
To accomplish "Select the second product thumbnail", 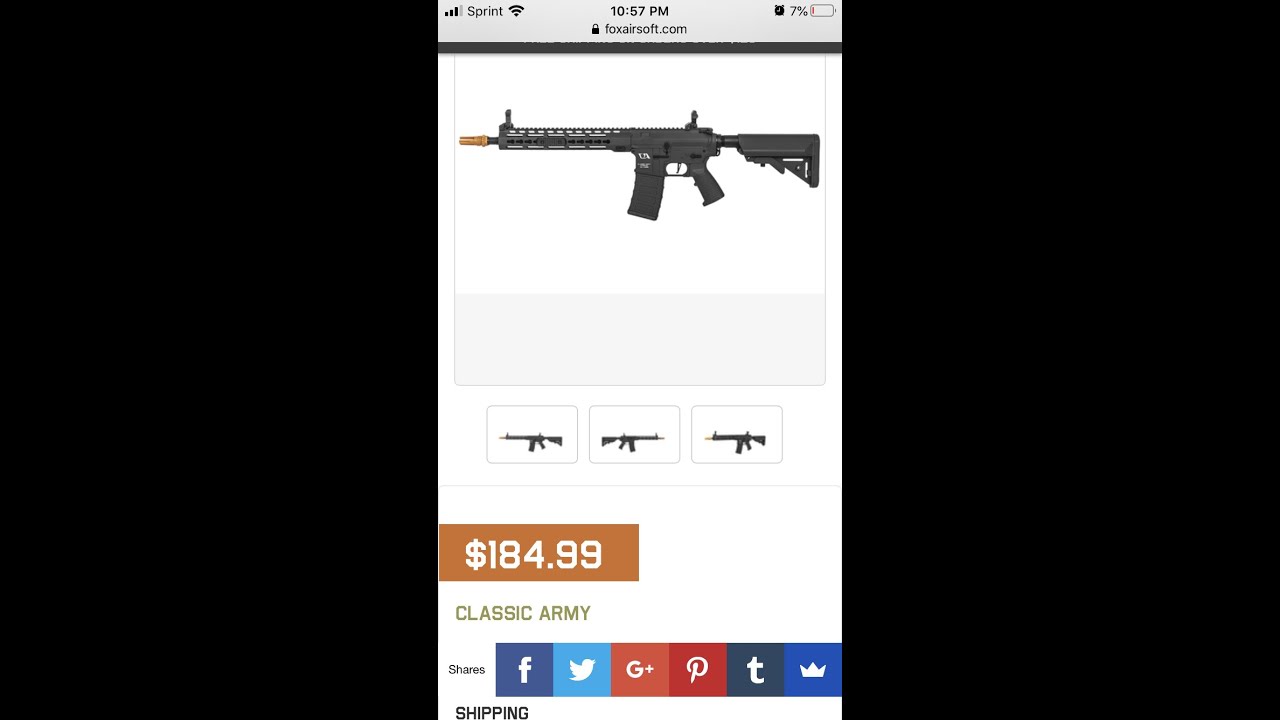I will (x=634, y=435).
